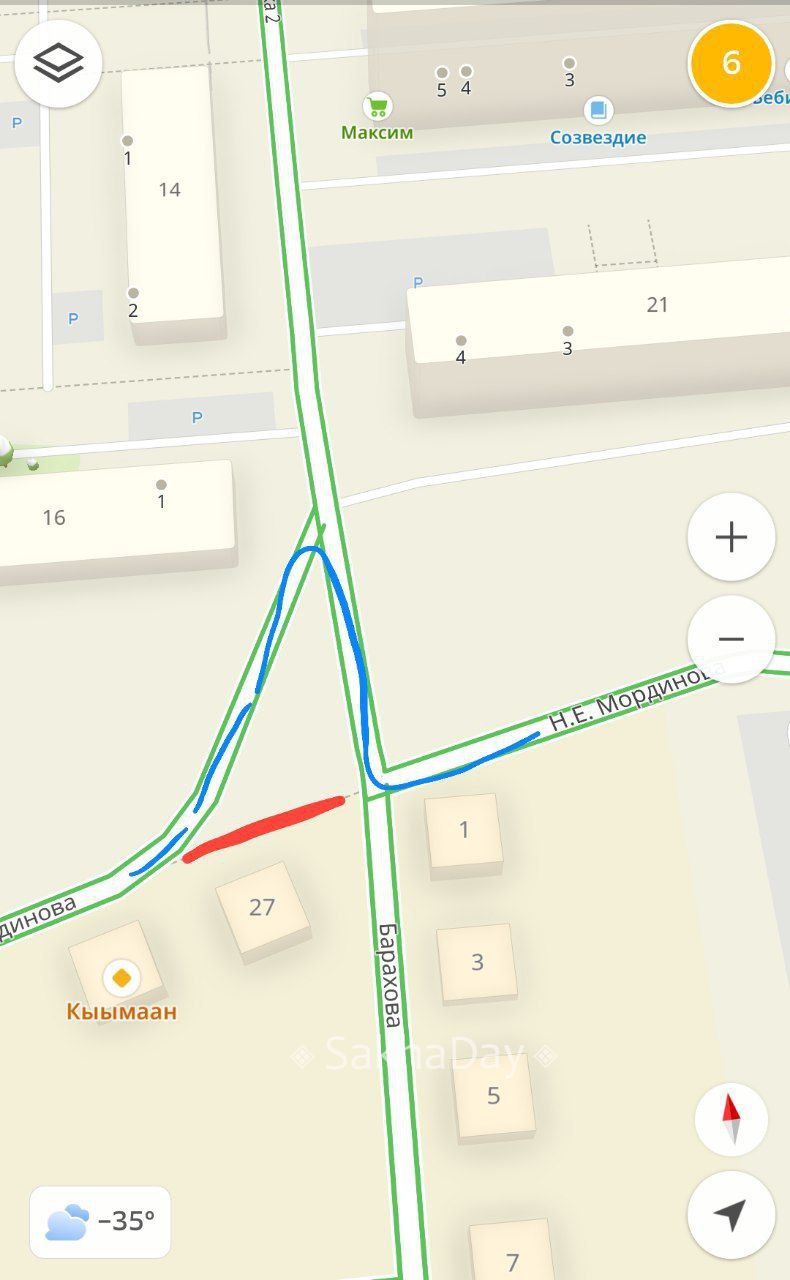Viewport: 790px width, 1280px height.
Task: Tap the orange traffic score 6 button
Action: (x=731, y=63)
